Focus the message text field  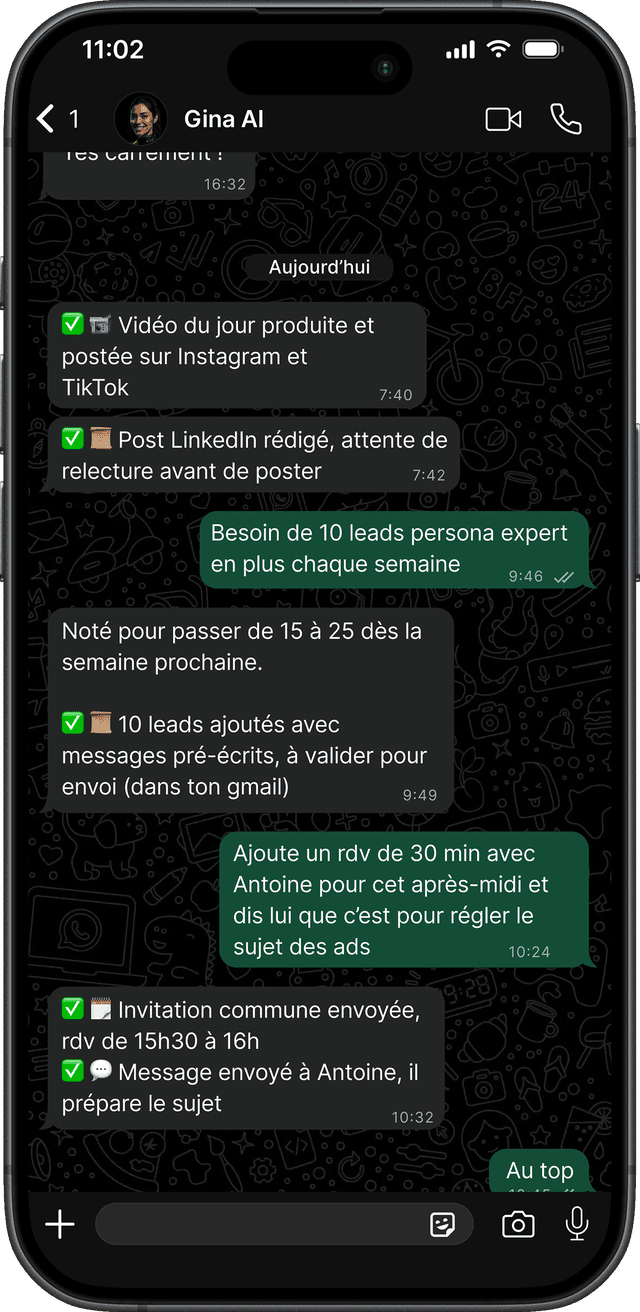coord(260,1224)
